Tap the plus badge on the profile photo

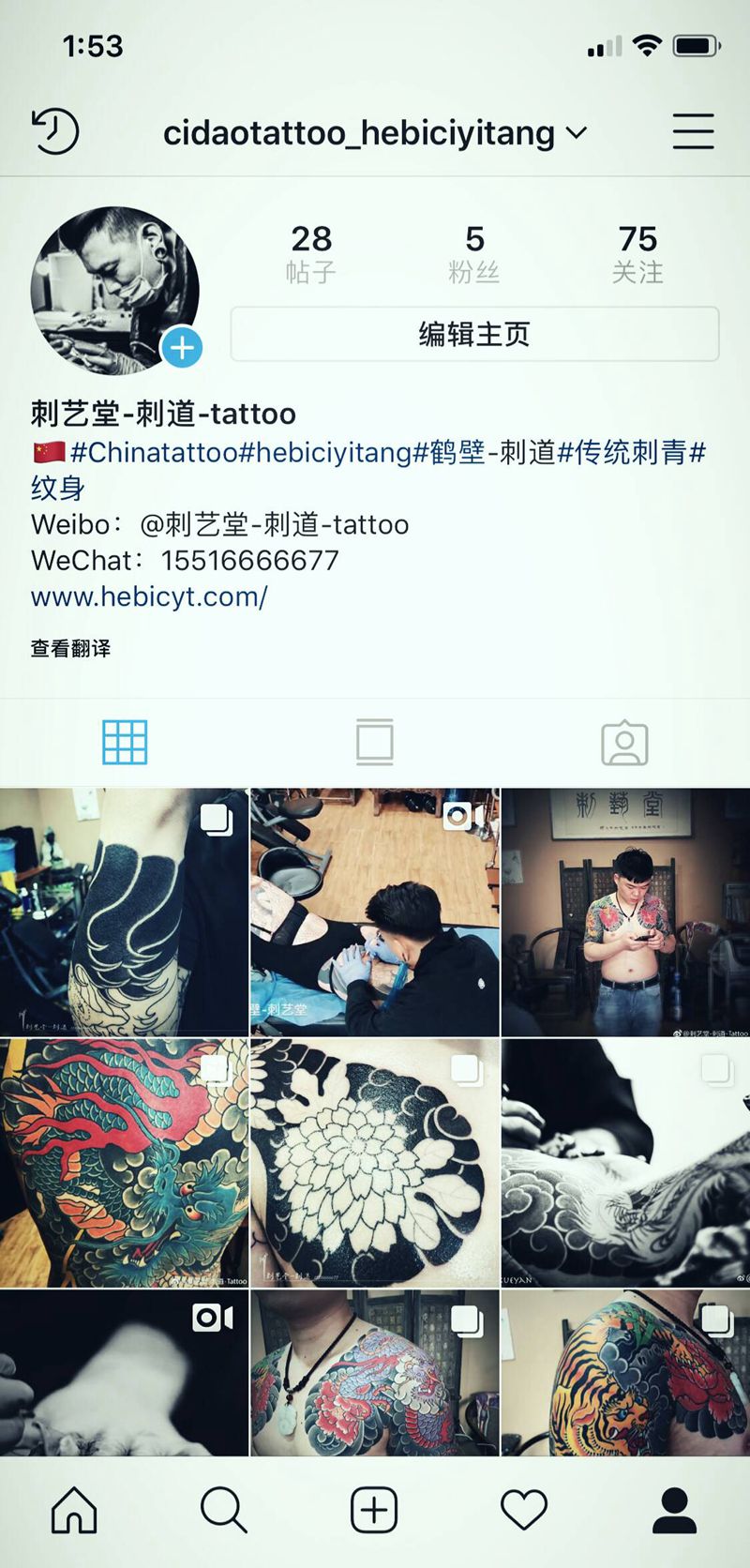(x=182, y=348)
